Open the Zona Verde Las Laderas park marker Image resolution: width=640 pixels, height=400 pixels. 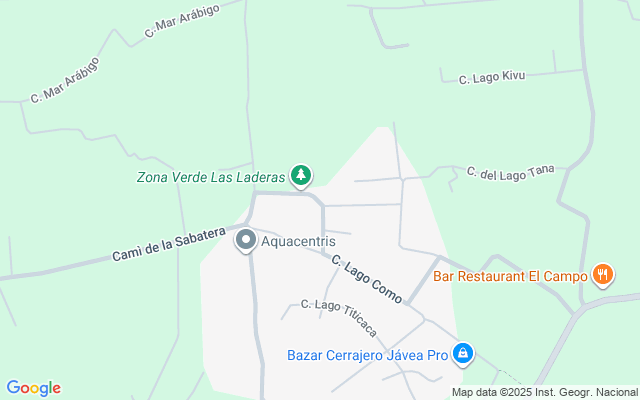pos(301,176)
